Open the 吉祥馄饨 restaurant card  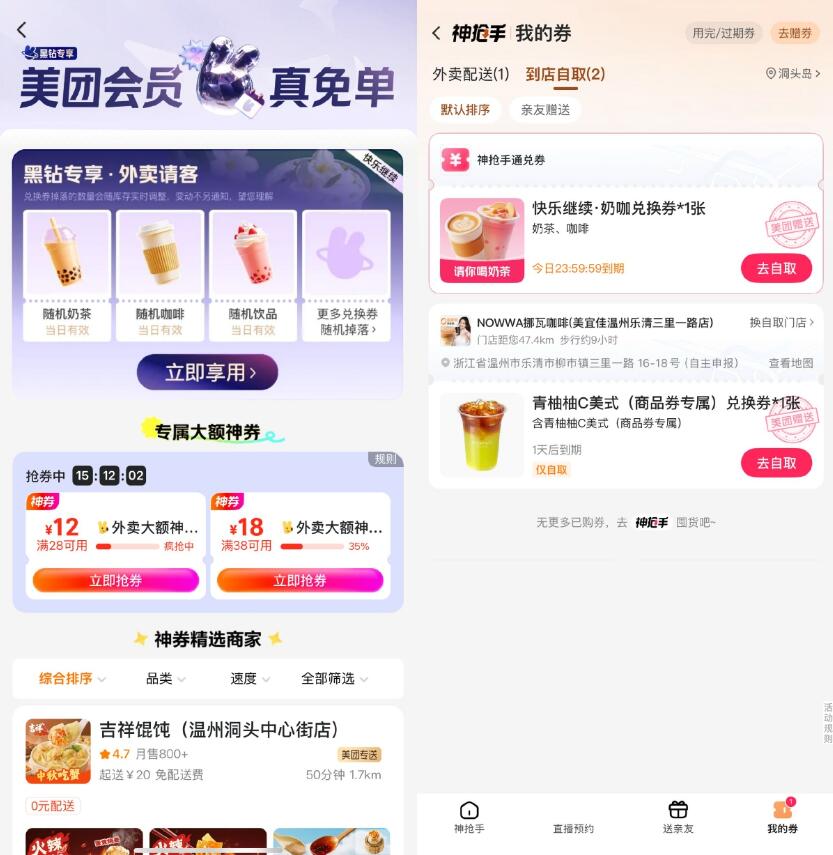tap(208, 751)
